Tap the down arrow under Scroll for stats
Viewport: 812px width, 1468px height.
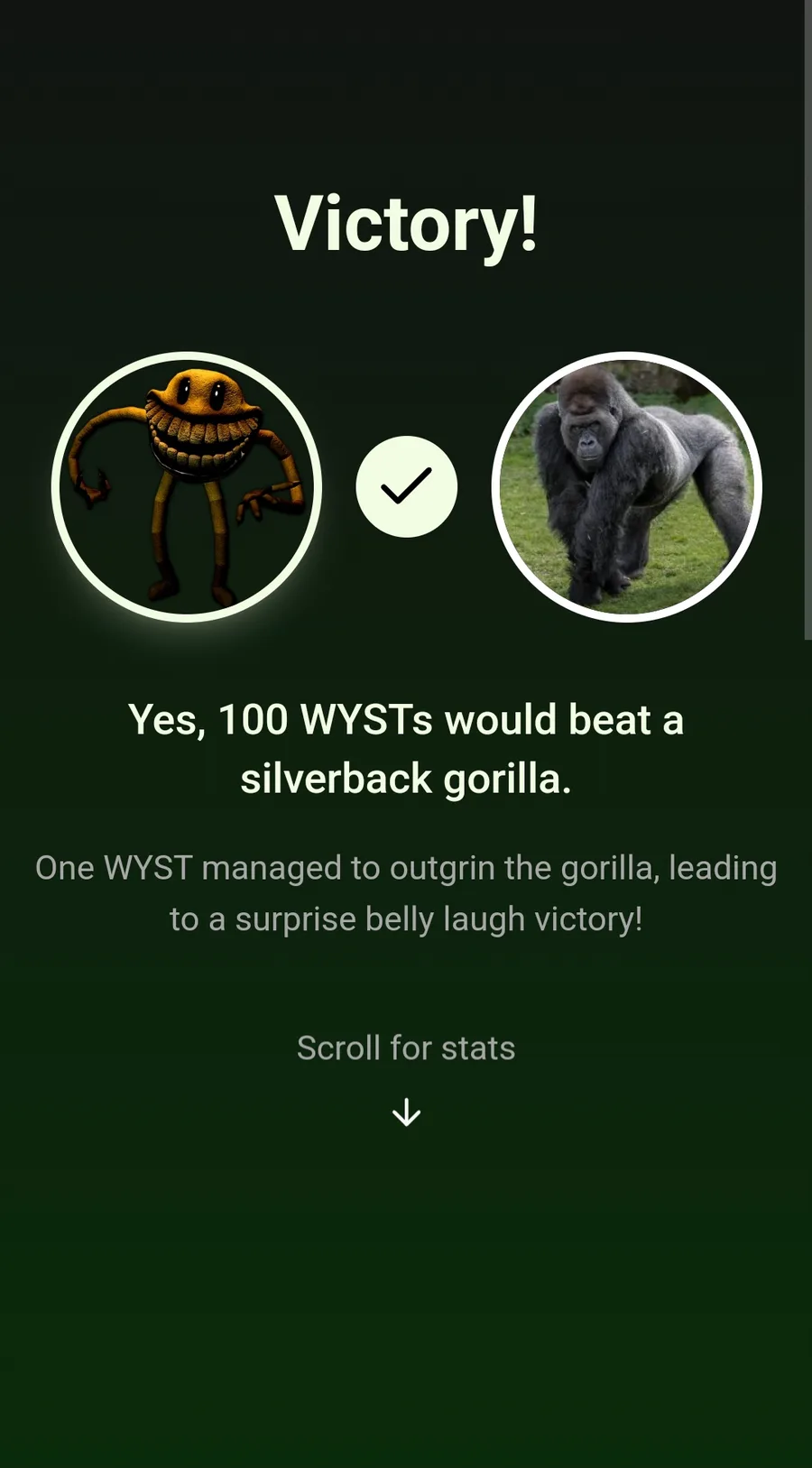click(x=406, y=1113)
